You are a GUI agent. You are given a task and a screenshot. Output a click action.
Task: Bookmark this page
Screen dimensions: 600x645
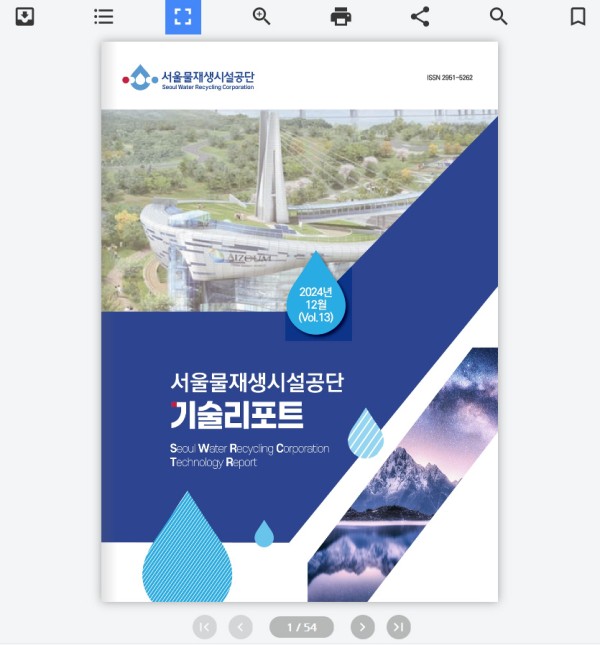tap(577, 17)
